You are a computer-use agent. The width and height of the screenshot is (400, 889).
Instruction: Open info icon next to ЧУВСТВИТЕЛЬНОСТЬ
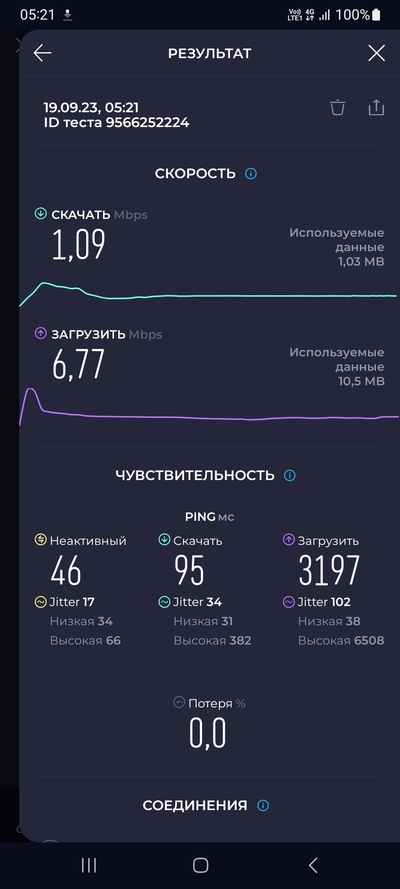click(x=290, y=475)
